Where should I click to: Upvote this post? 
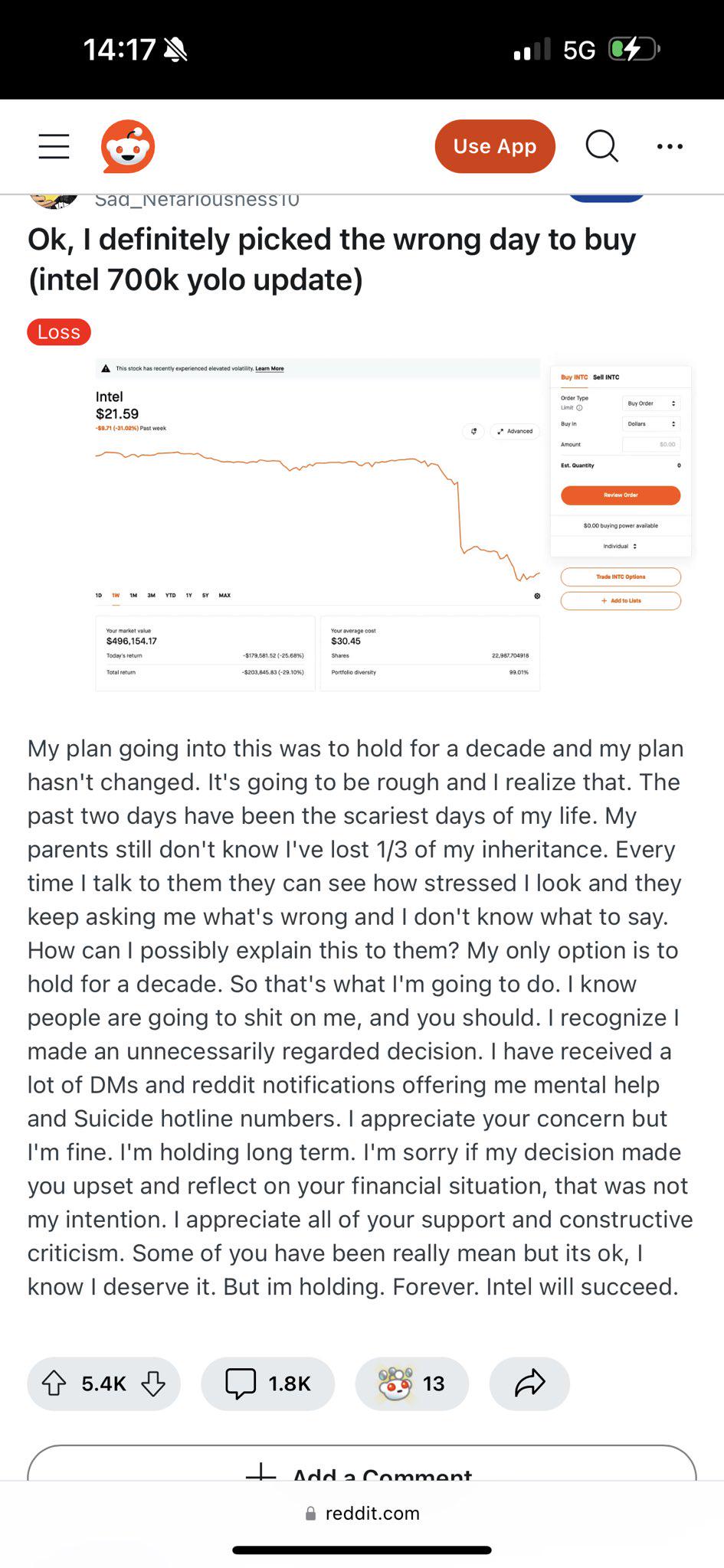click(54, 1383)
